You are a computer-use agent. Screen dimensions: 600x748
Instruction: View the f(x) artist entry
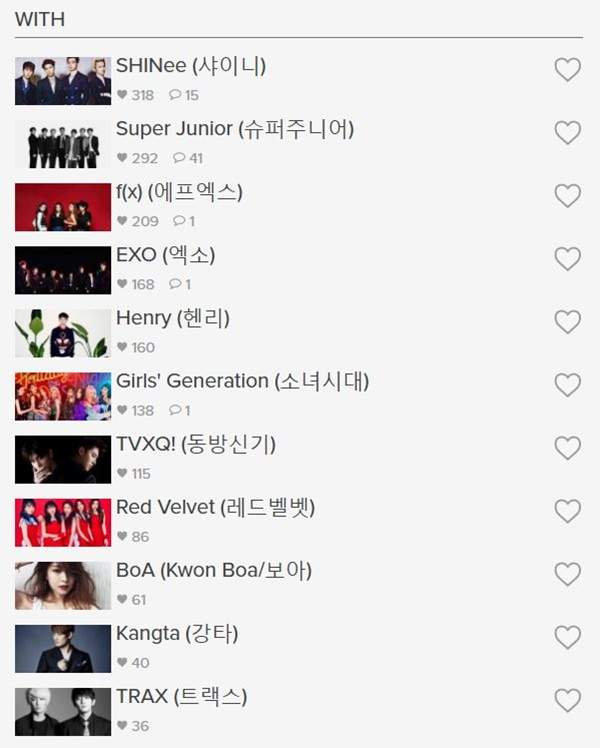[x=179, y=192]
